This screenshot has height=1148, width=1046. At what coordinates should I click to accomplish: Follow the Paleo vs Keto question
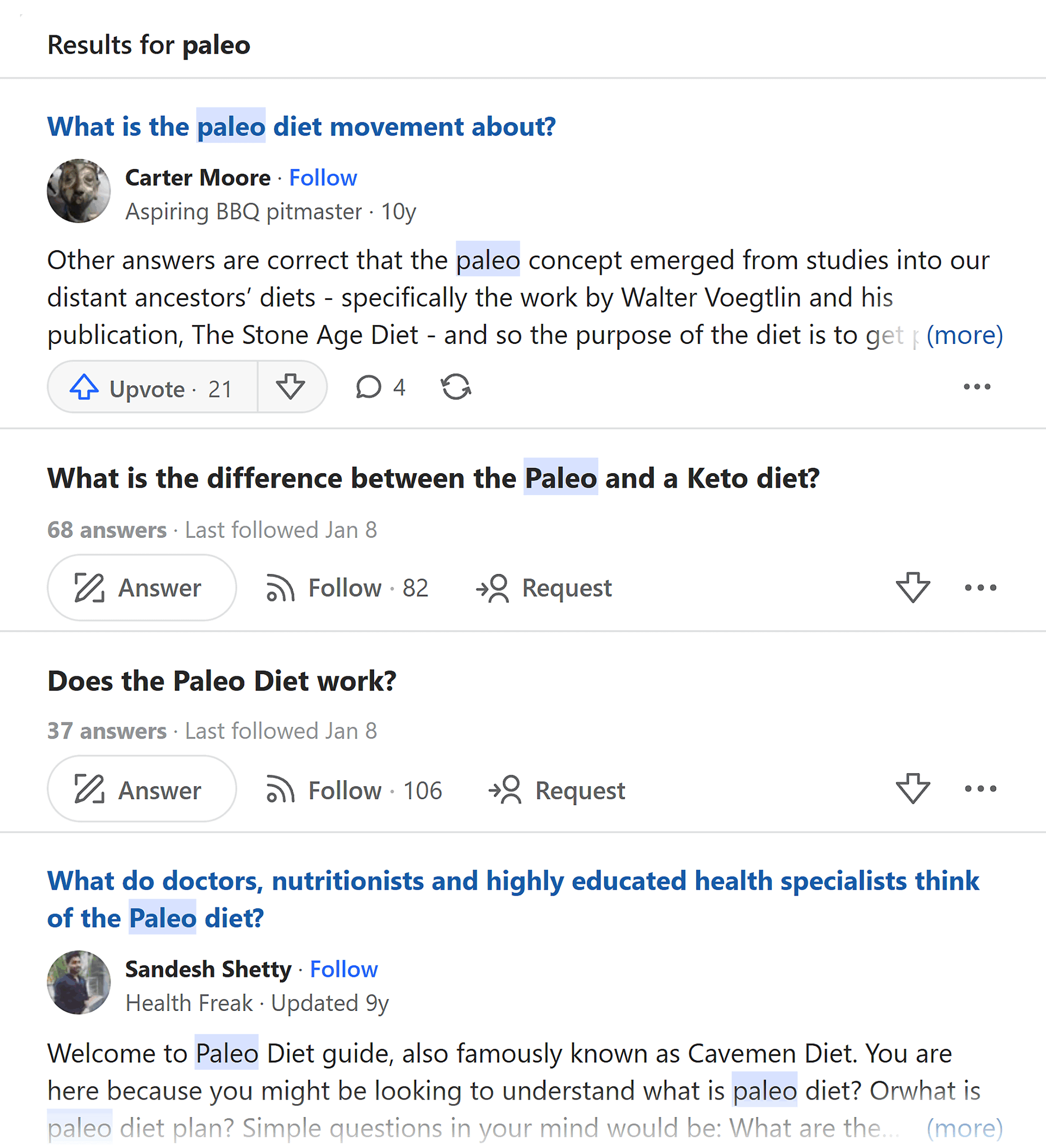pos(344,587)
